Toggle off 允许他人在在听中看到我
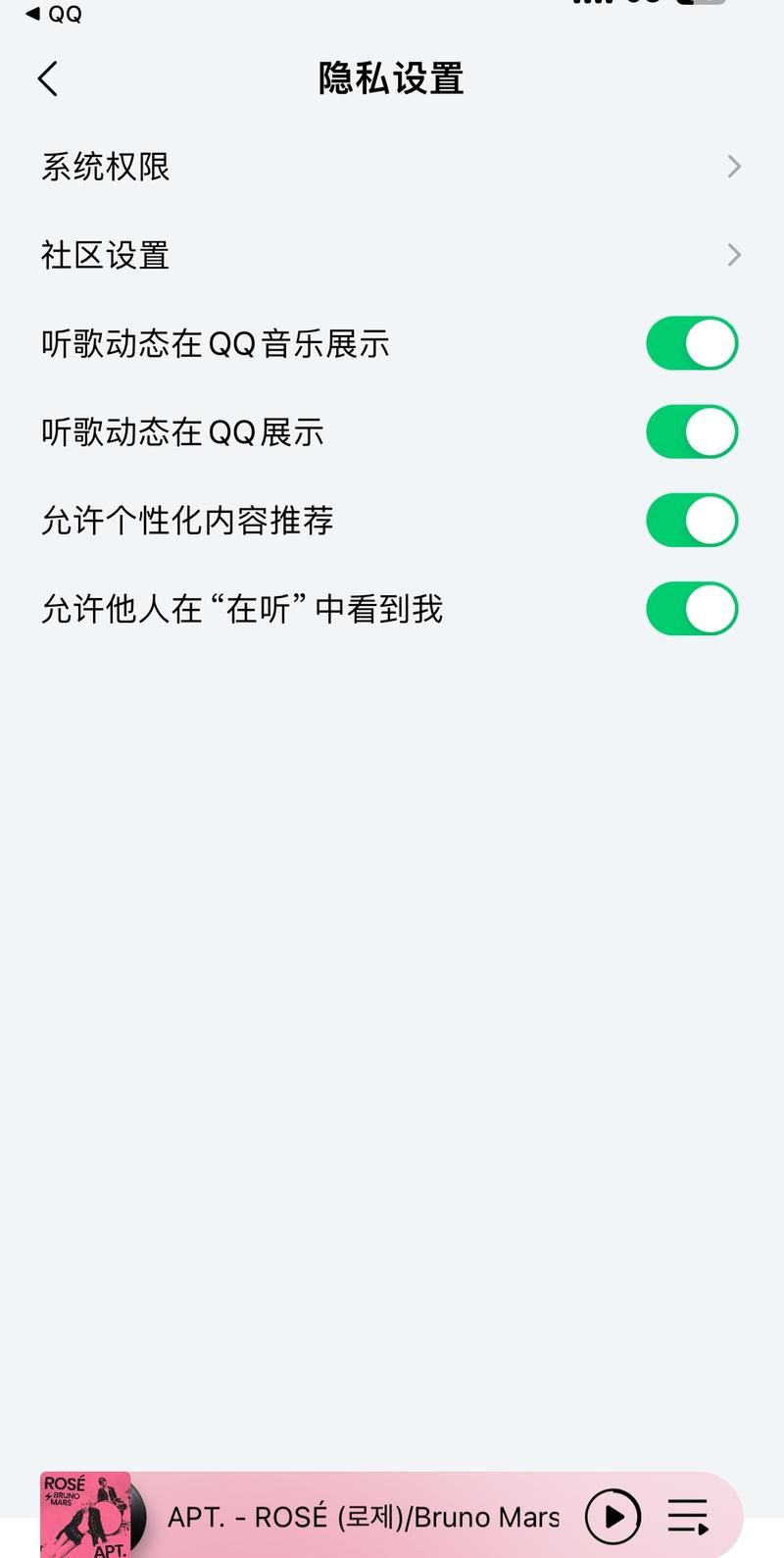This screenshot has width=784, height=1558. (692, 609)
